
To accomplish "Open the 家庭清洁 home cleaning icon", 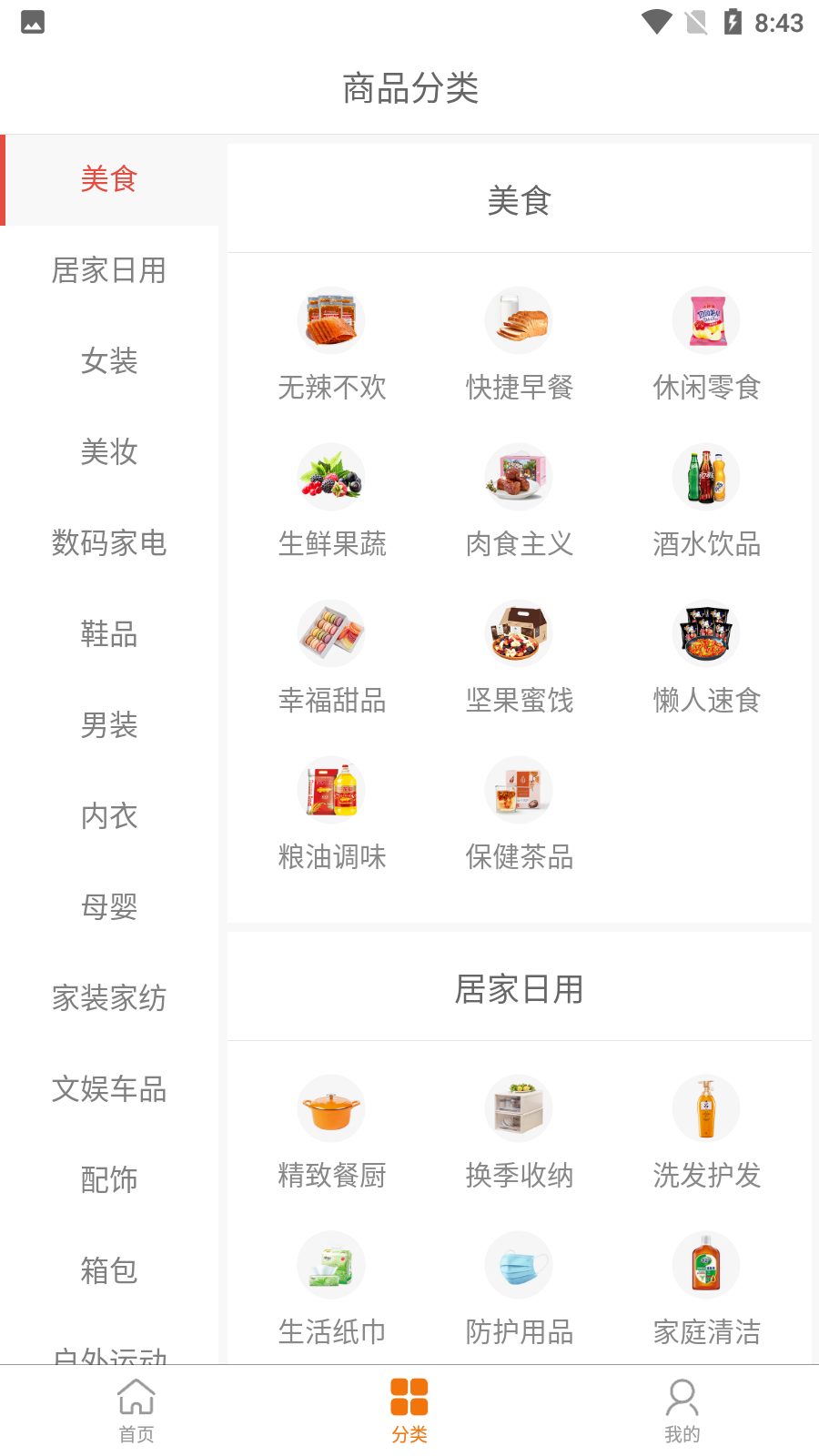I will [x=706, y=1264].
